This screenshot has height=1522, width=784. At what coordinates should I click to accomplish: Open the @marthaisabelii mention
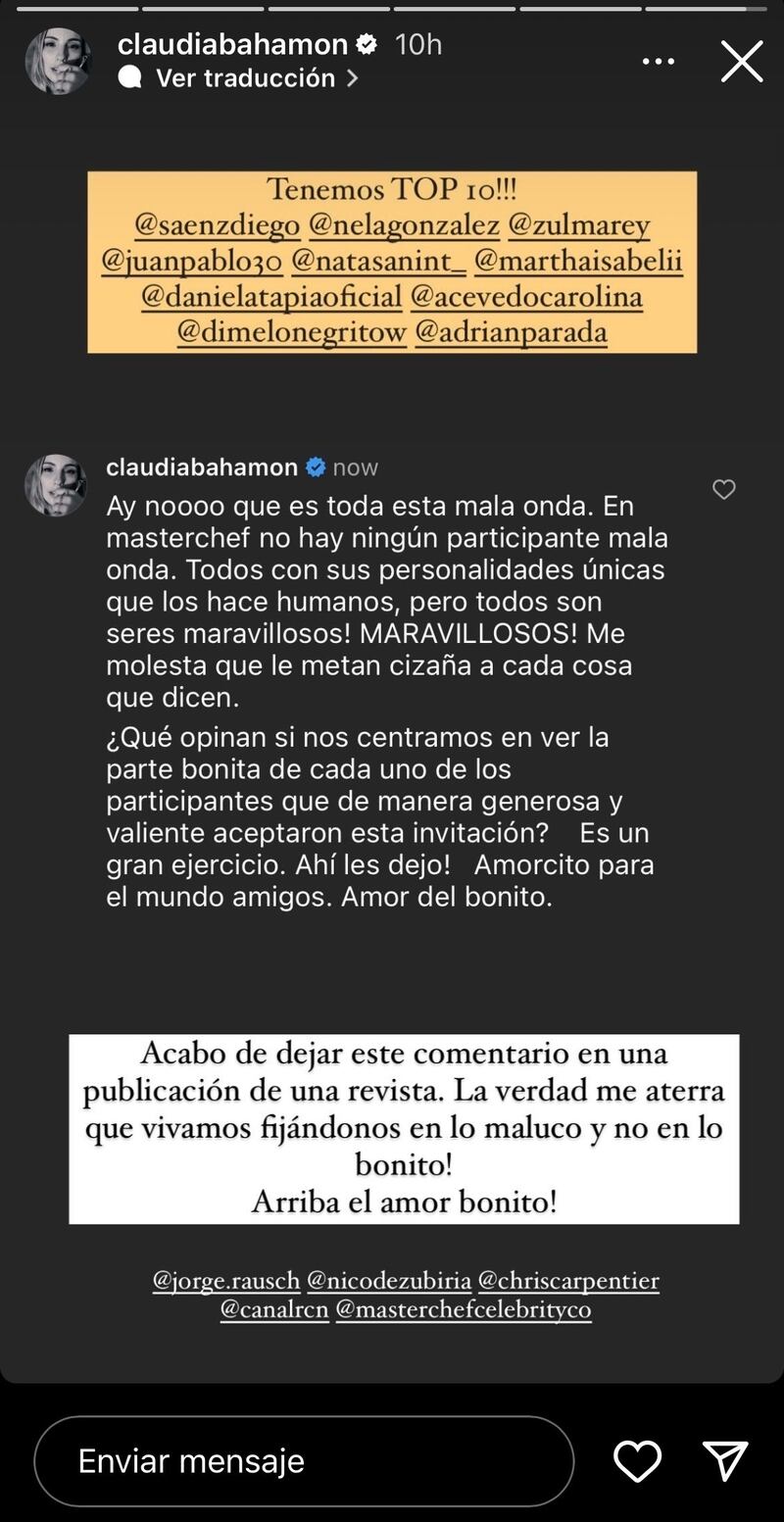coord(578,261)
